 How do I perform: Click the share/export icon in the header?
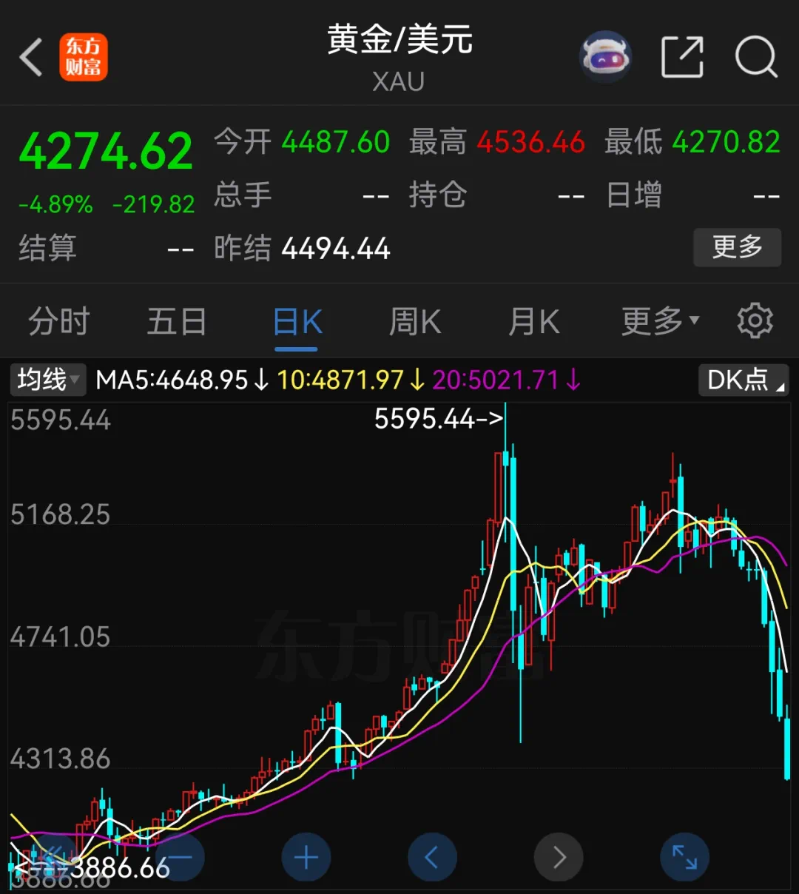point(682,57)
